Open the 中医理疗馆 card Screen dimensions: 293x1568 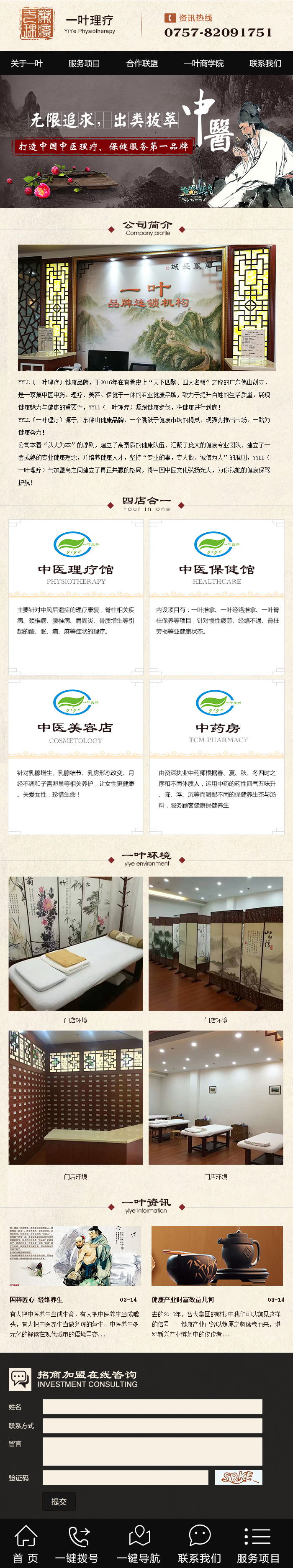pyautogui.click(x=75, y=597)
